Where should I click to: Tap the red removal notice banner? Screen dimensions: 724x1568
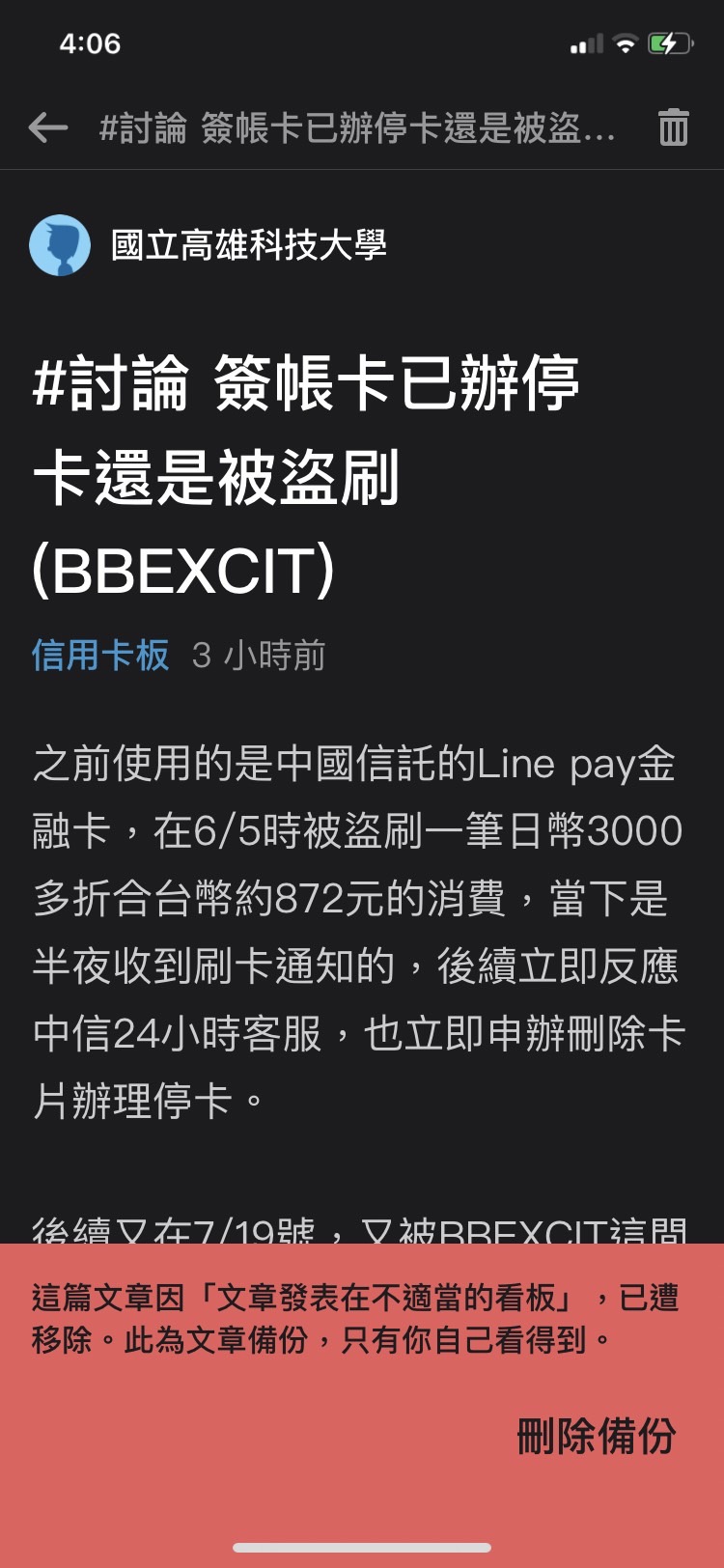[x=362, y=1352]
